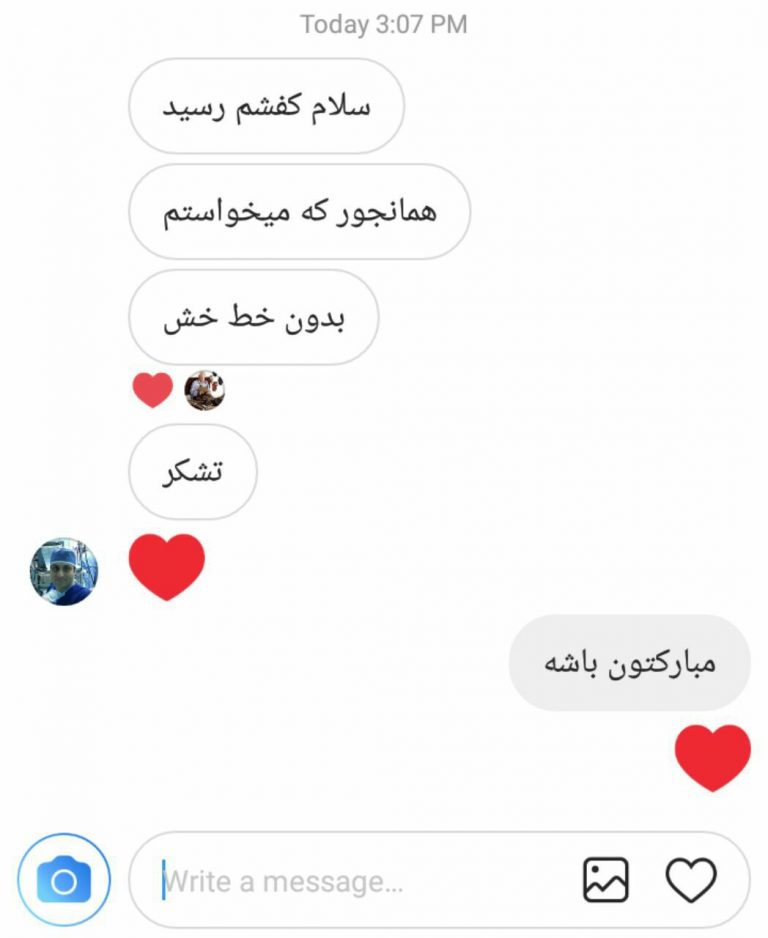Open the sender's profile picture
This screenshot has width=768, height=938.
coord(64,572)
